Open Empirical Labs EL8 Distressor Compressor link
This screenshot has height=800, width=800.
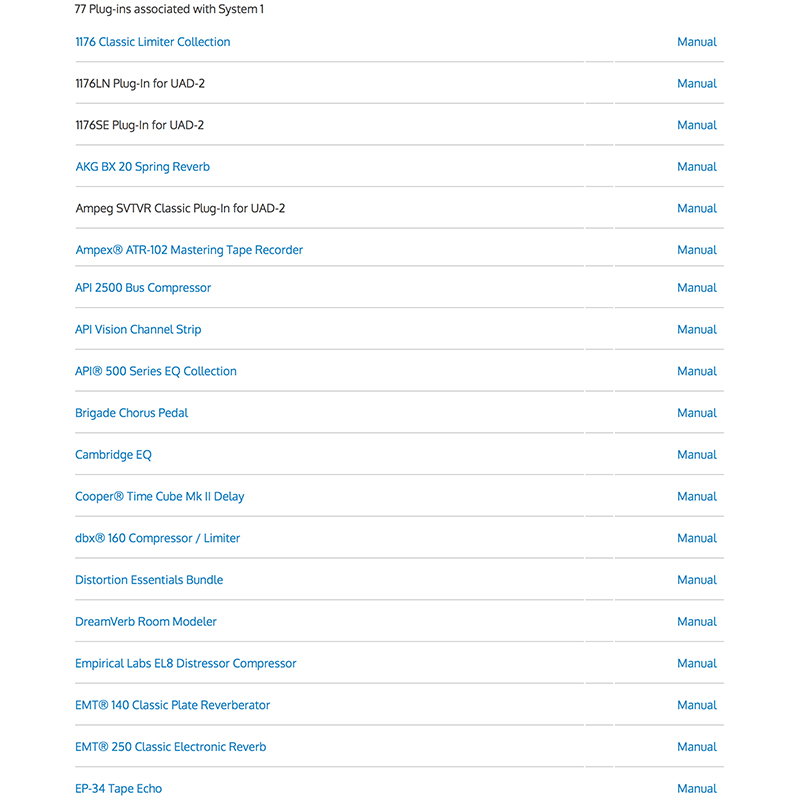pos(185,664)
